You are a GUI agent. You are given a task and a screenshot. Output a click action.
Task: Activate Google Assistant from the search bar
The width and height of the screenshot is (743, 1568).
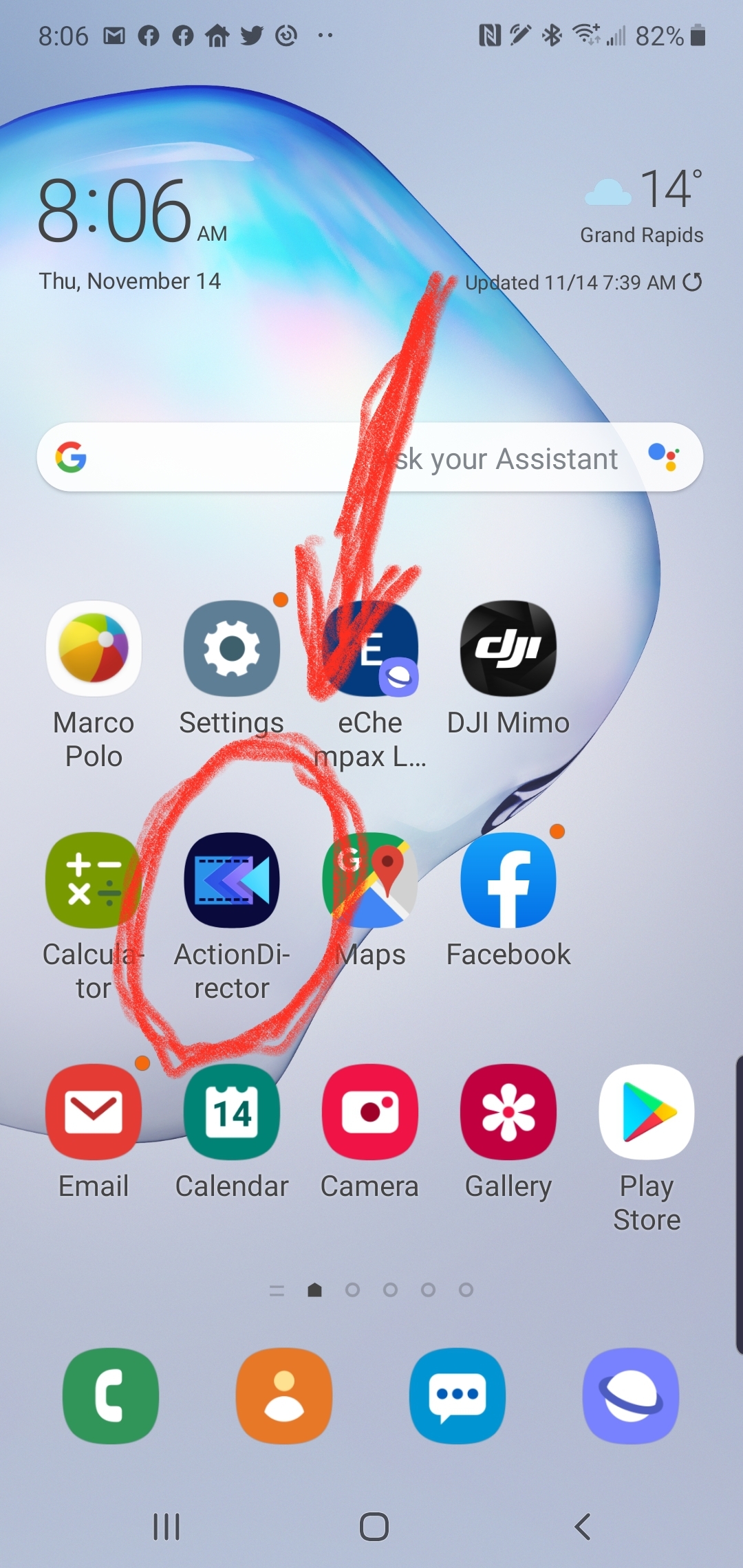pos(664,457)
